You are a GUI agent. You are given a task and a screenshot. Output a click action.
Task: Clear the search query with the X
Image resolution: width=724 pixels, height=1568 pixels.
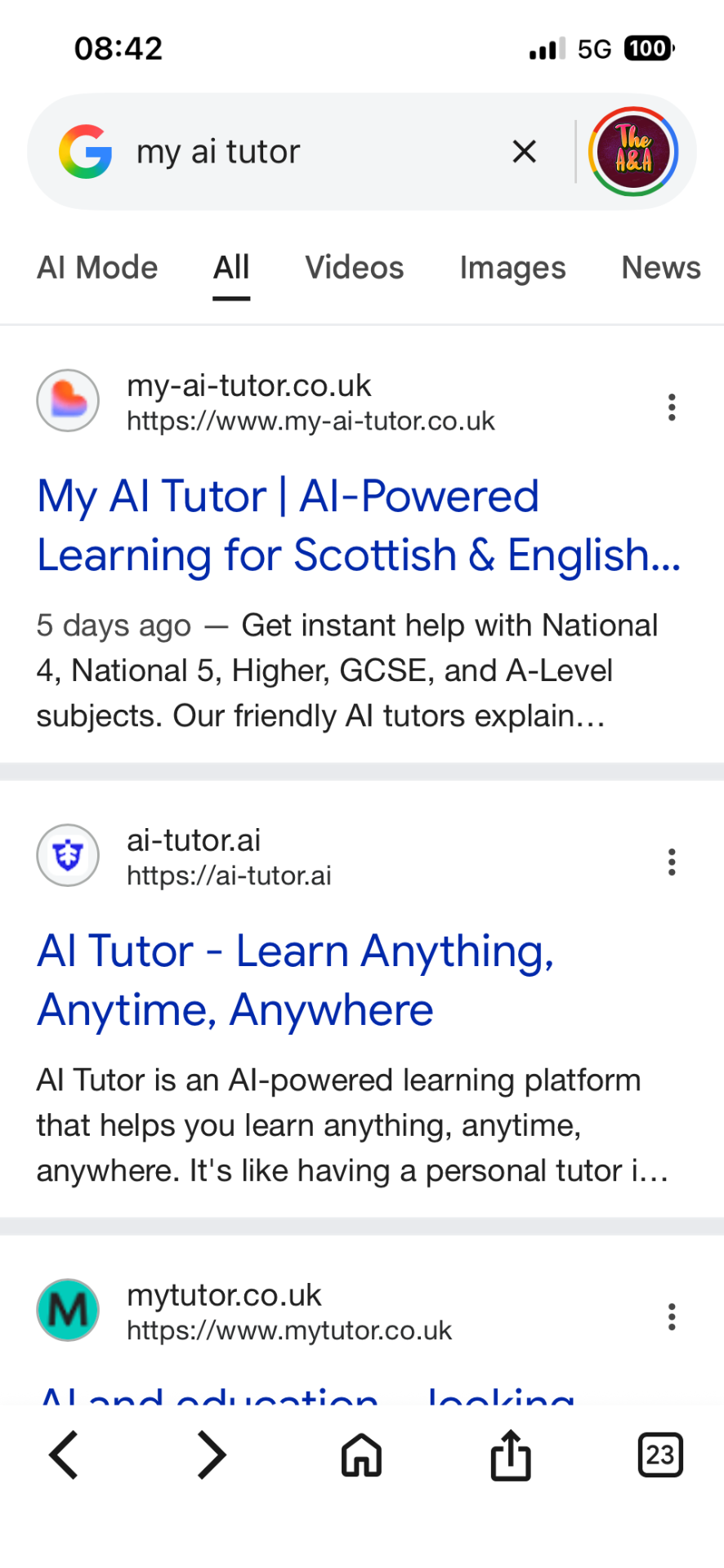click(x=524, y=151)
